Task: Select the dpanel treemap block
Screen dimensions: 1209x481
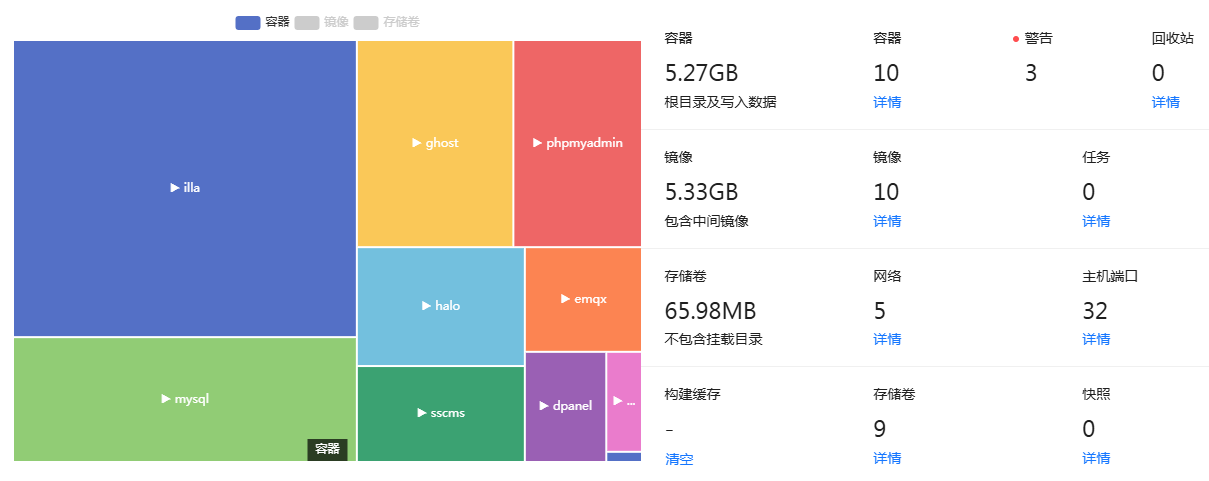Action: (565, 406)
